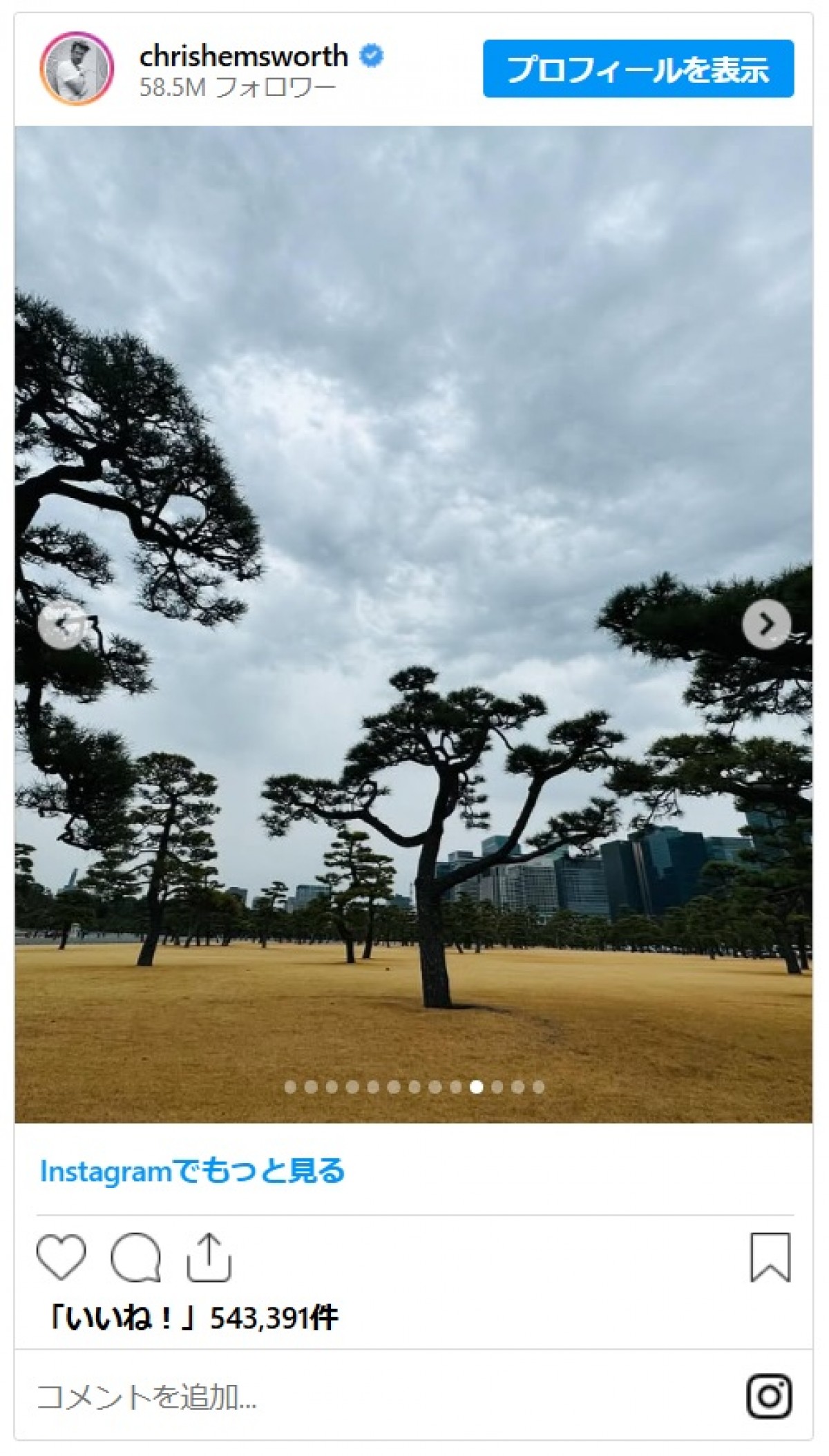Go back to the previous carousel photo
The width and height of the screenshot is (829, 1456).
62,624
